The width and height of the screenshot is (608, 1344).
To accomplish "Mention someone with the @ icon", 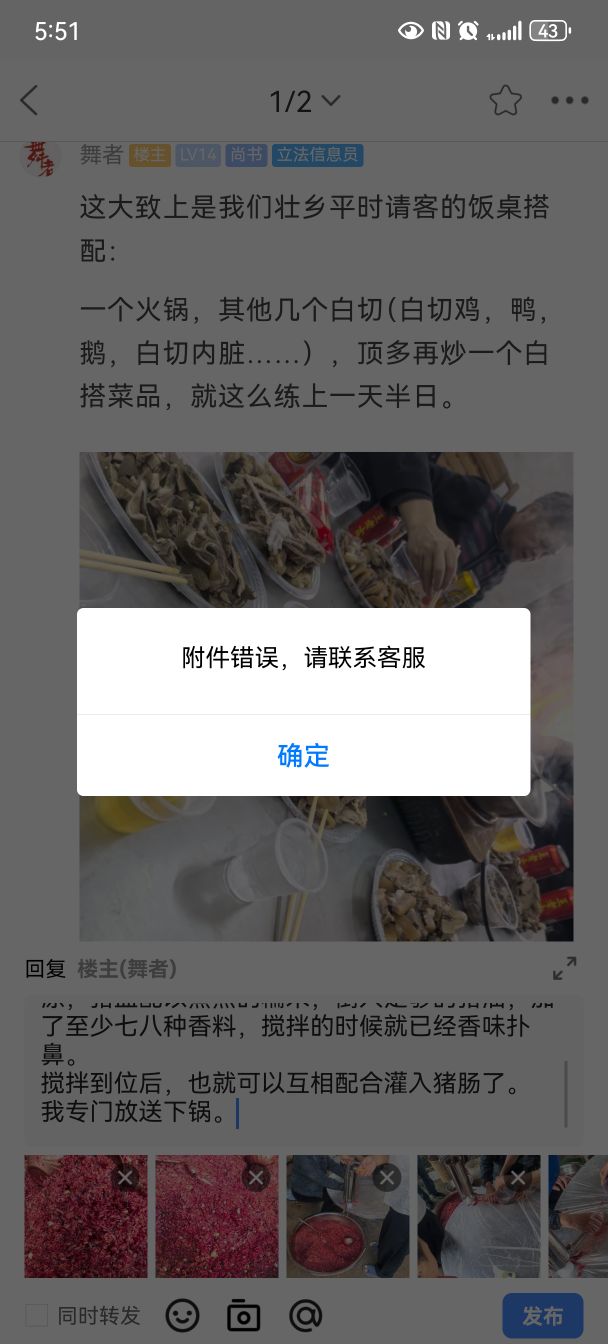I will click(x=305, y=1315).
